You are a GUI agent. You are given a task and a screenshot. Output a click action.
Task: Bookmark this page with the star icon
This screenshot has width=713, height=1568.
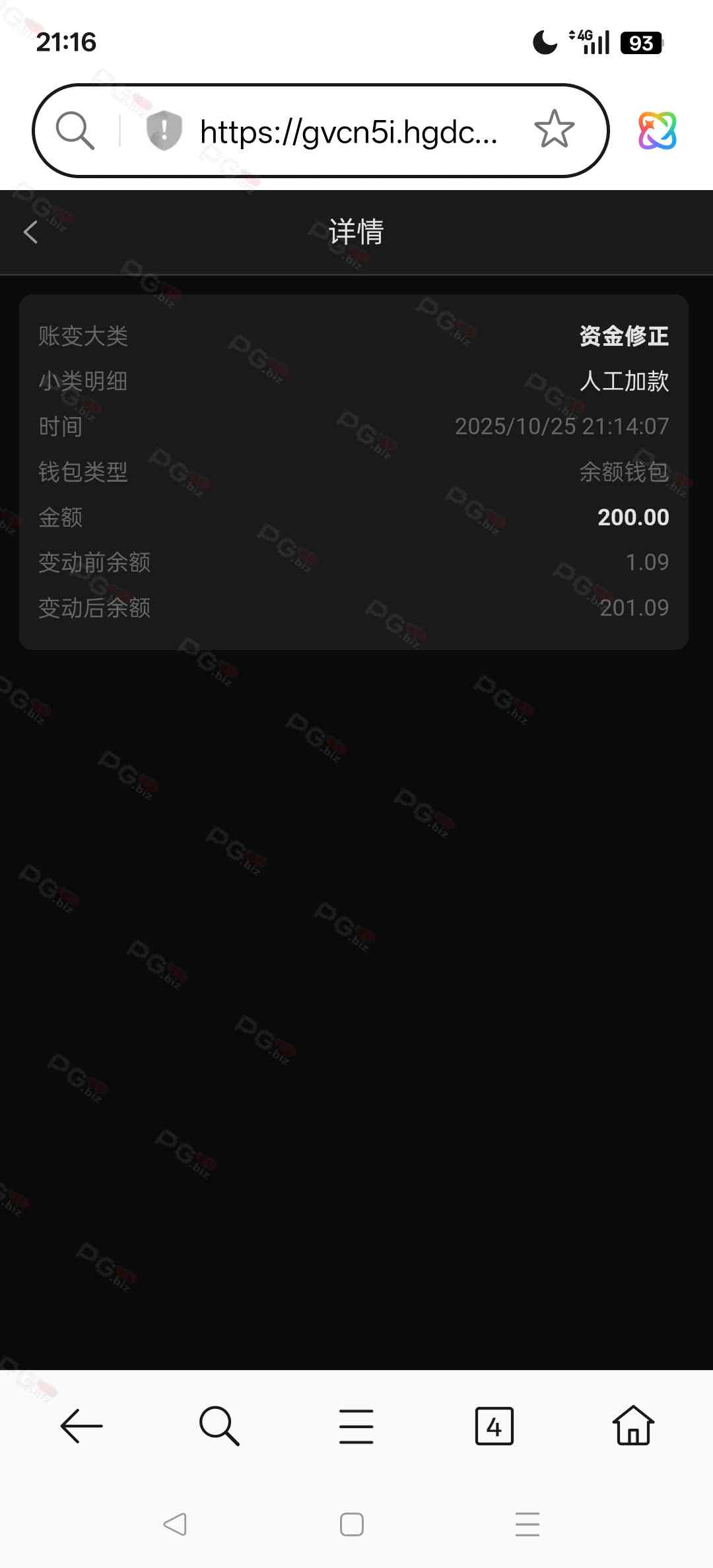click(554, 129)
